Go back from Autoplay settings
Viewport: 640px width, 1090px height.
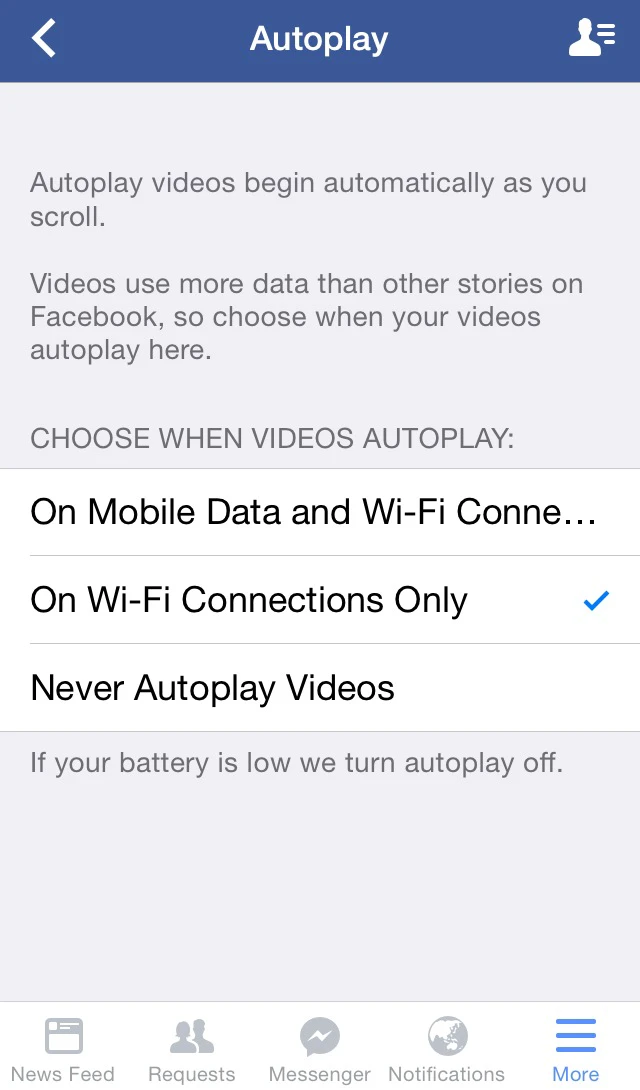click(43, 39)
